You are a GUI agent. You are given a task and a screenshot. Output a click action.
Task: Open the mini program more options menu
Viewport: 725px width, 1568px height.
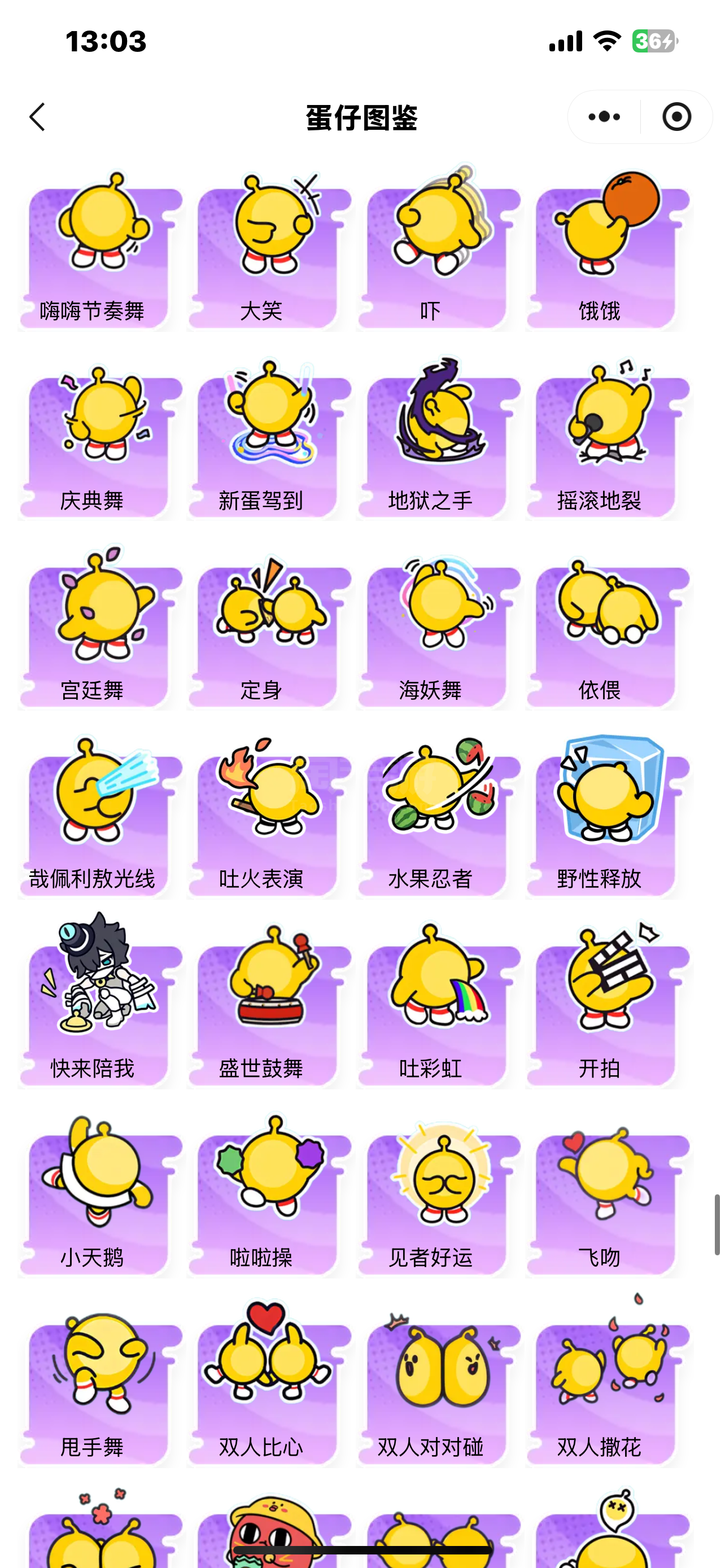pyautogui.click(x=604, y=117)
